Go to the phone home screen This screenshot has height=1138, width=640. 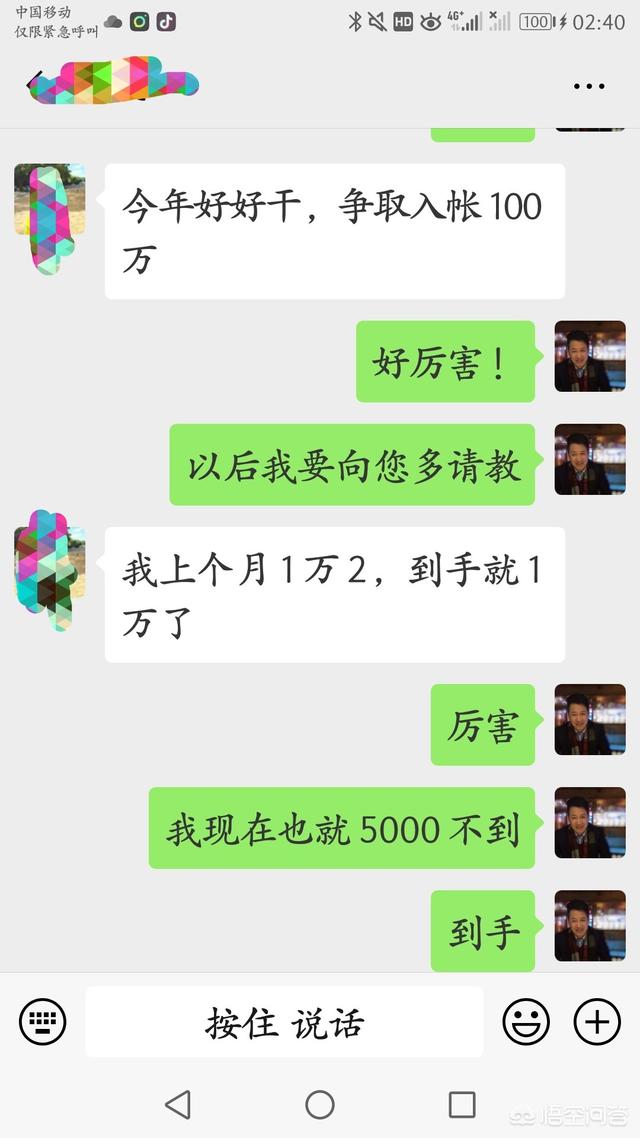click(320, 1104)
